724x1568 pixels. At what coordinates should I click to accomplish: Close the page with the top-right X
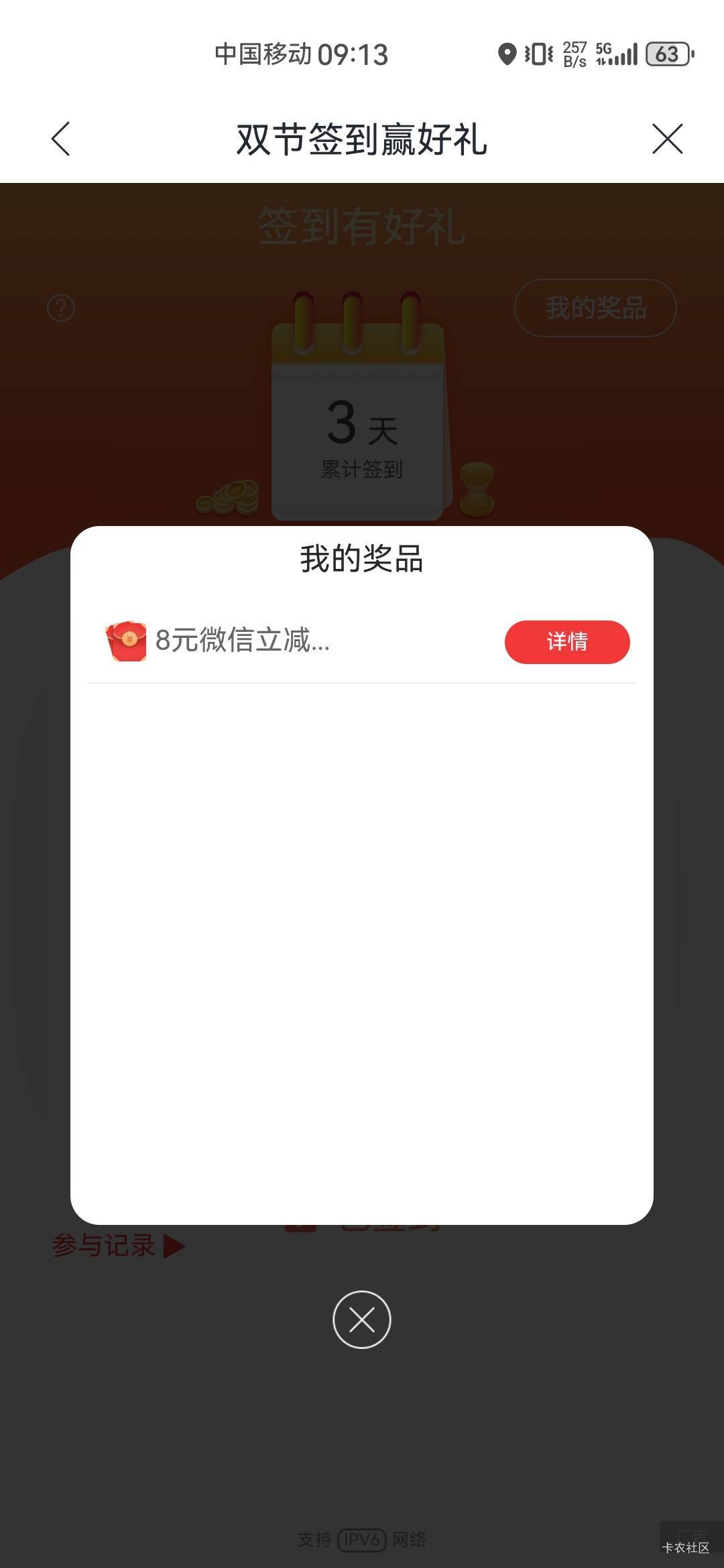pos(667,139)
